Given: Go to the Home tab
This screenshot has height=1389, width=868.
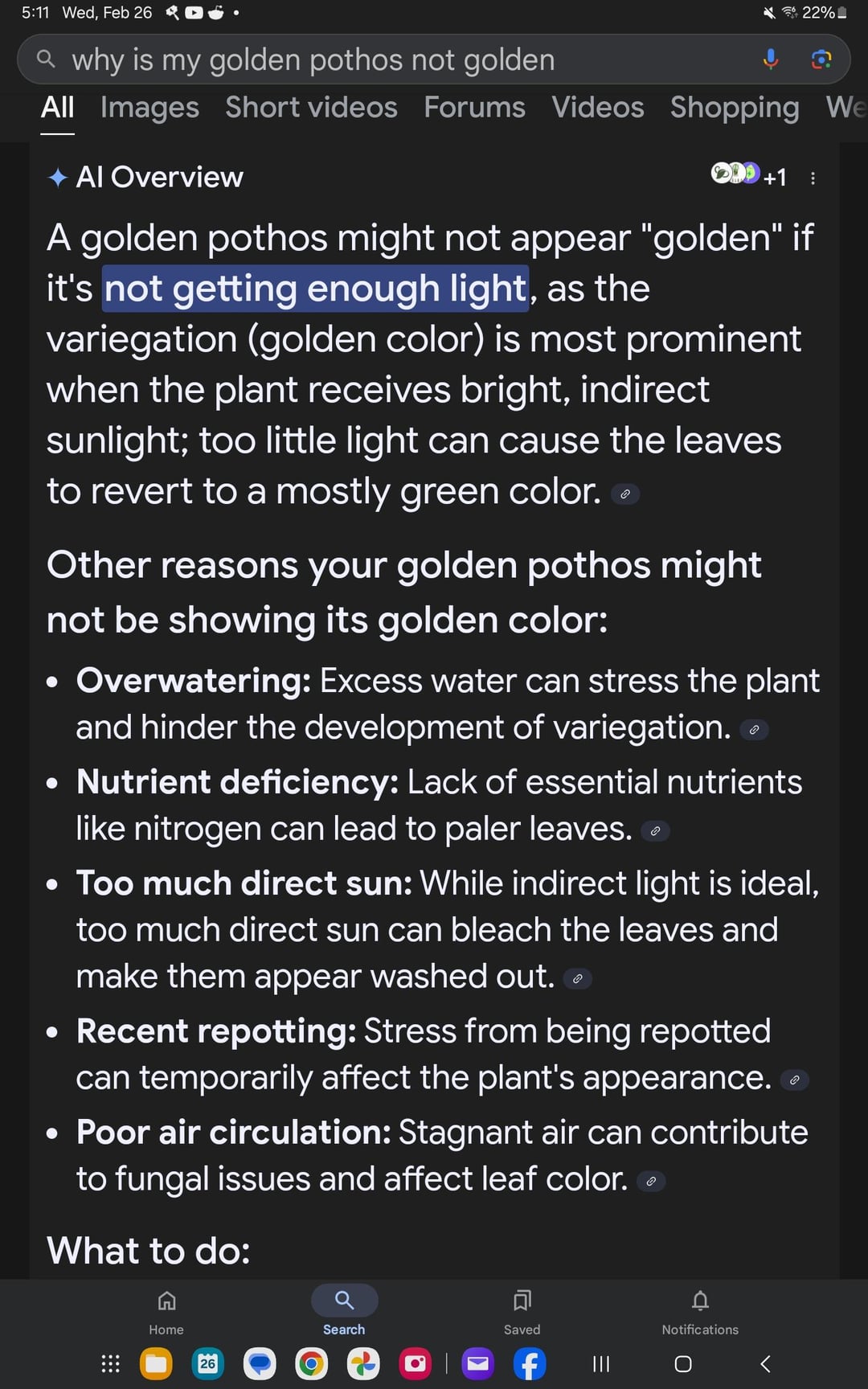Looking at the screenshot, I should pos(166,1310).
